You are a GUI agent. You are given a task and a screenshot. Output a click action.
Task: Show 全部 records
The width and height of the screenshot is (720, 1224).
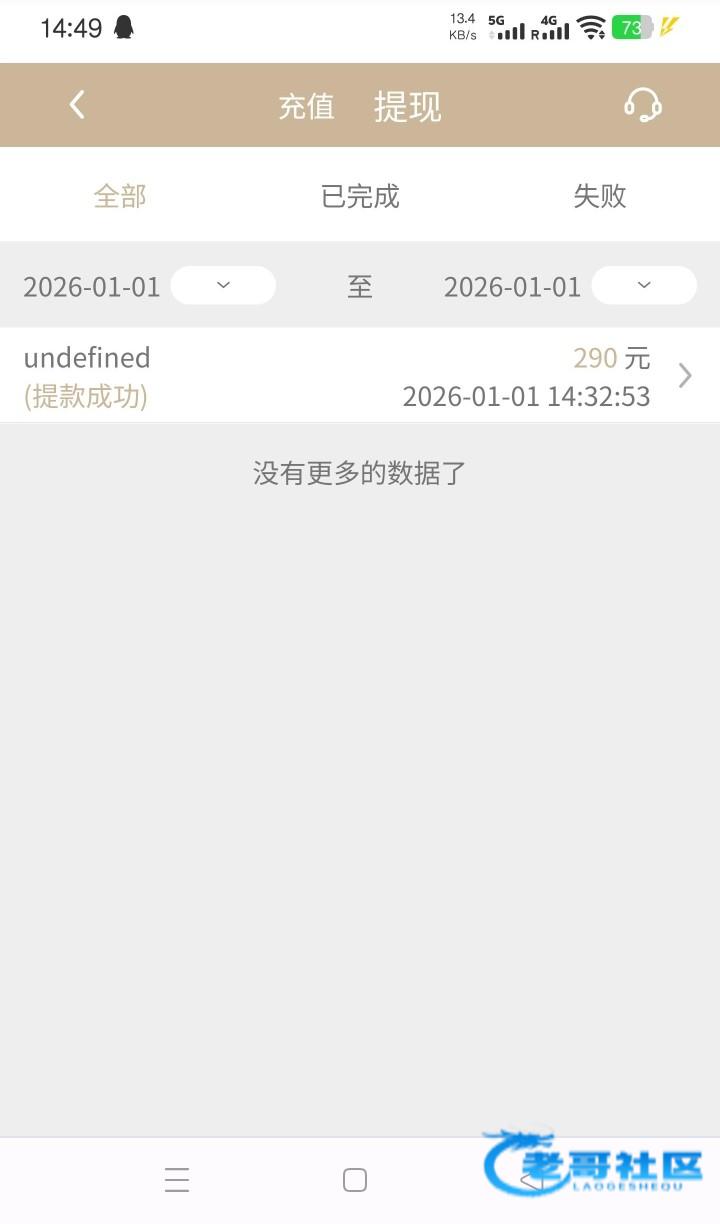click(x=120, y=196)
